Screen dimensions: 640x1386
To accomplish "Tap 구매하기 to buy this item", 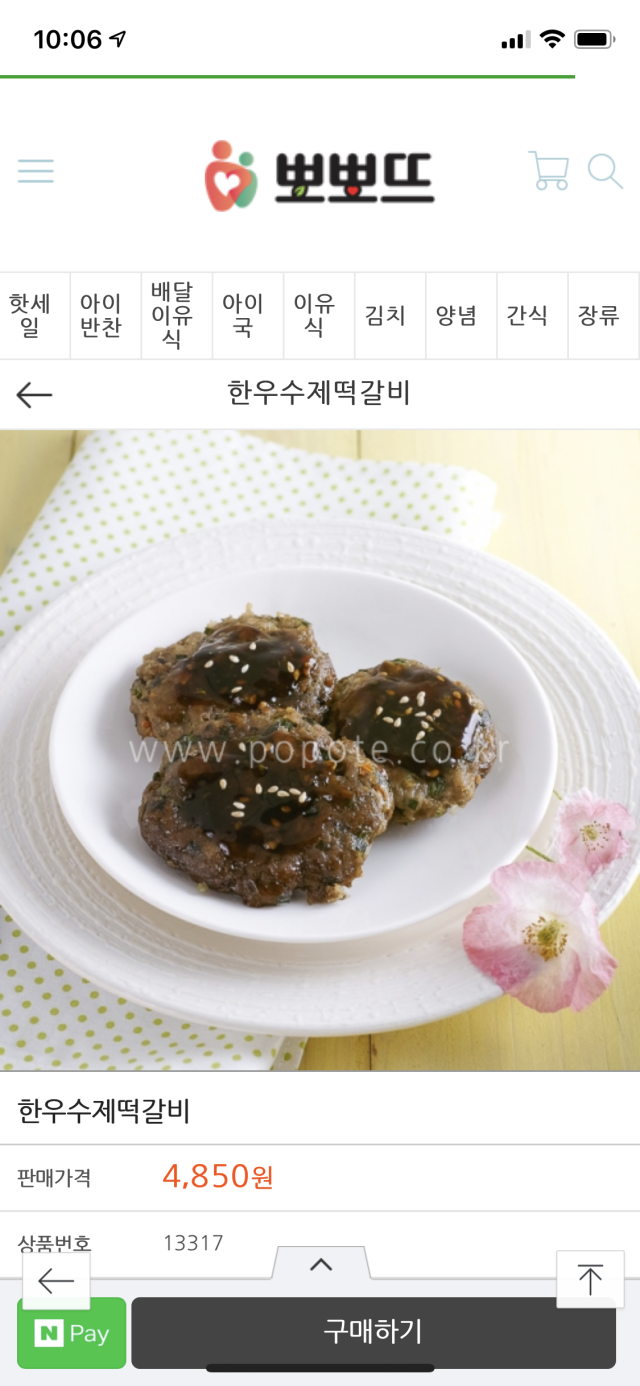I will [x=373, y=1332].
